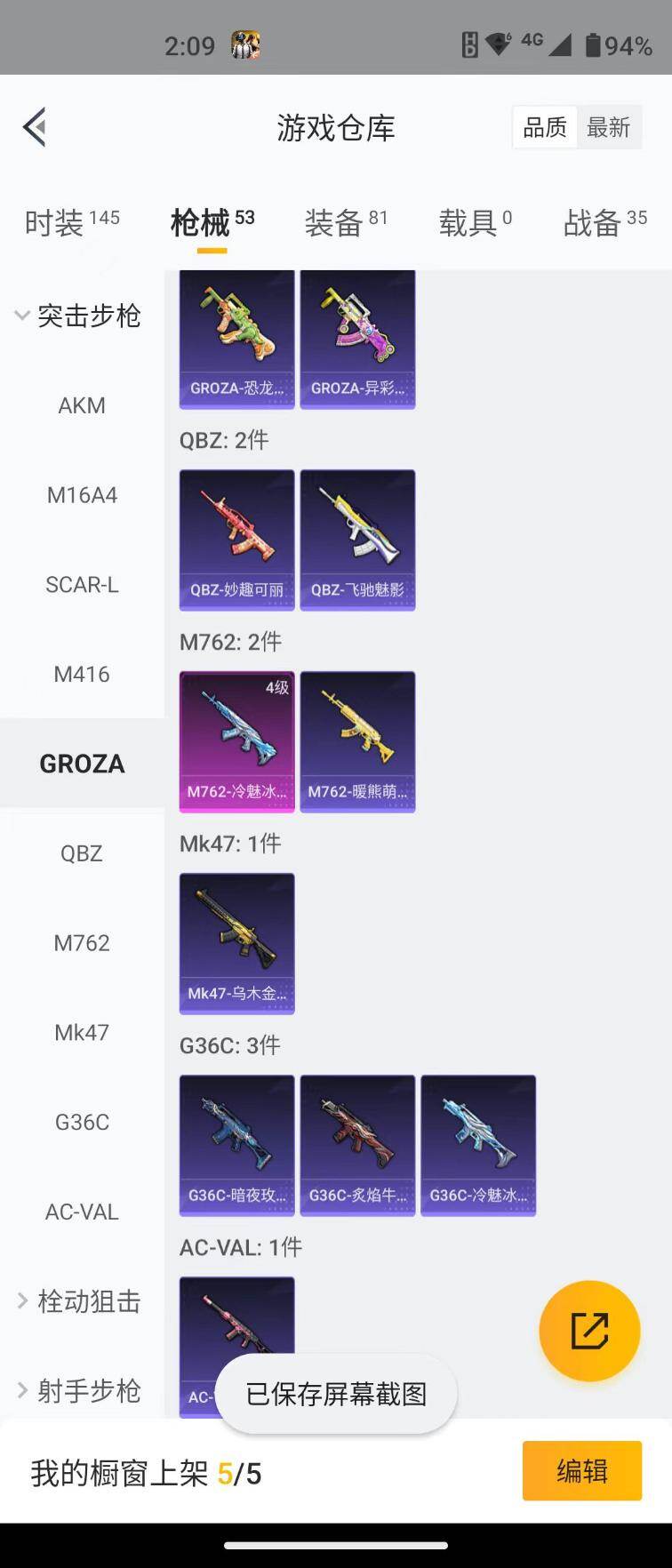Image resolution: width=672 pixels, height=1568 pixels.
Task: Expand the 射手步枪 category
Action: 80,1390
